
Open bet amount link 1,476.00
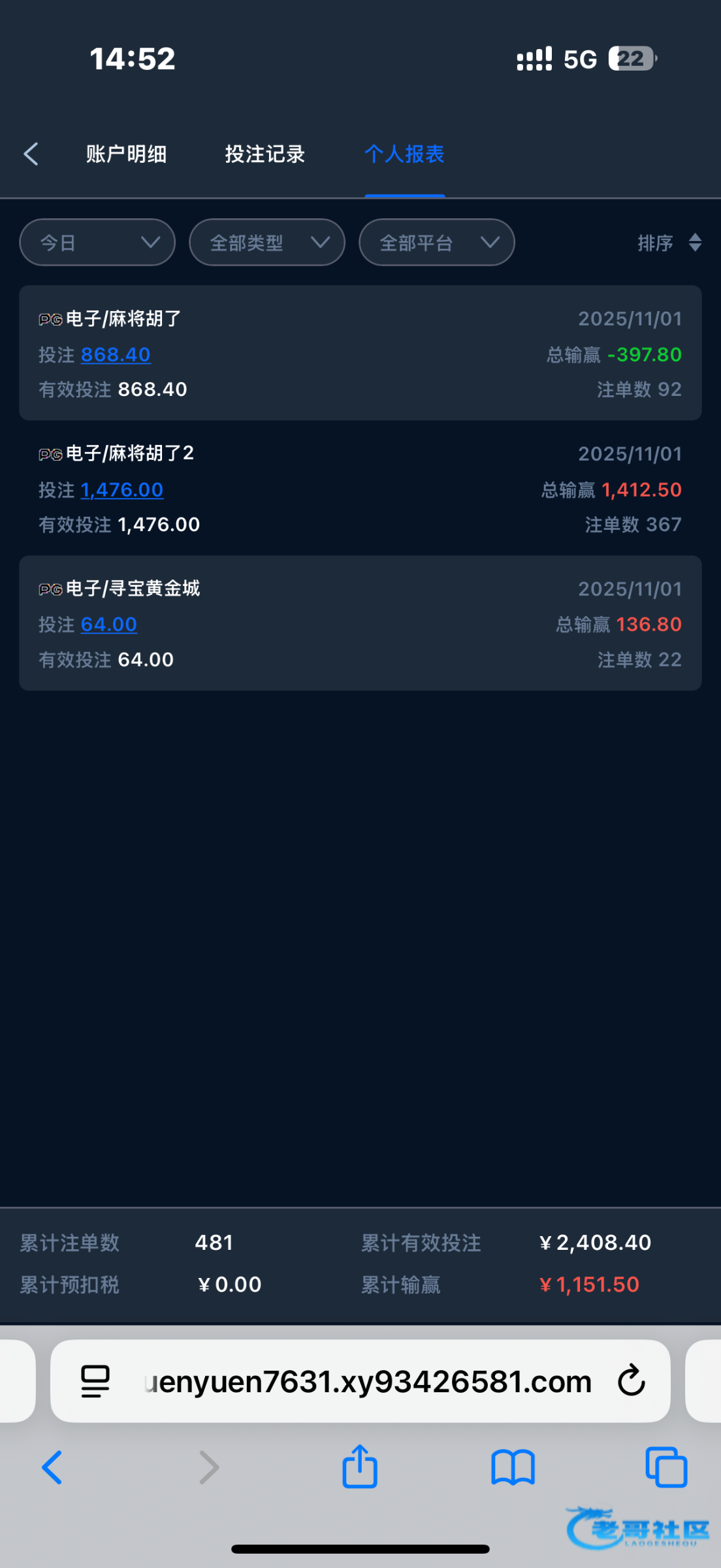122,490
